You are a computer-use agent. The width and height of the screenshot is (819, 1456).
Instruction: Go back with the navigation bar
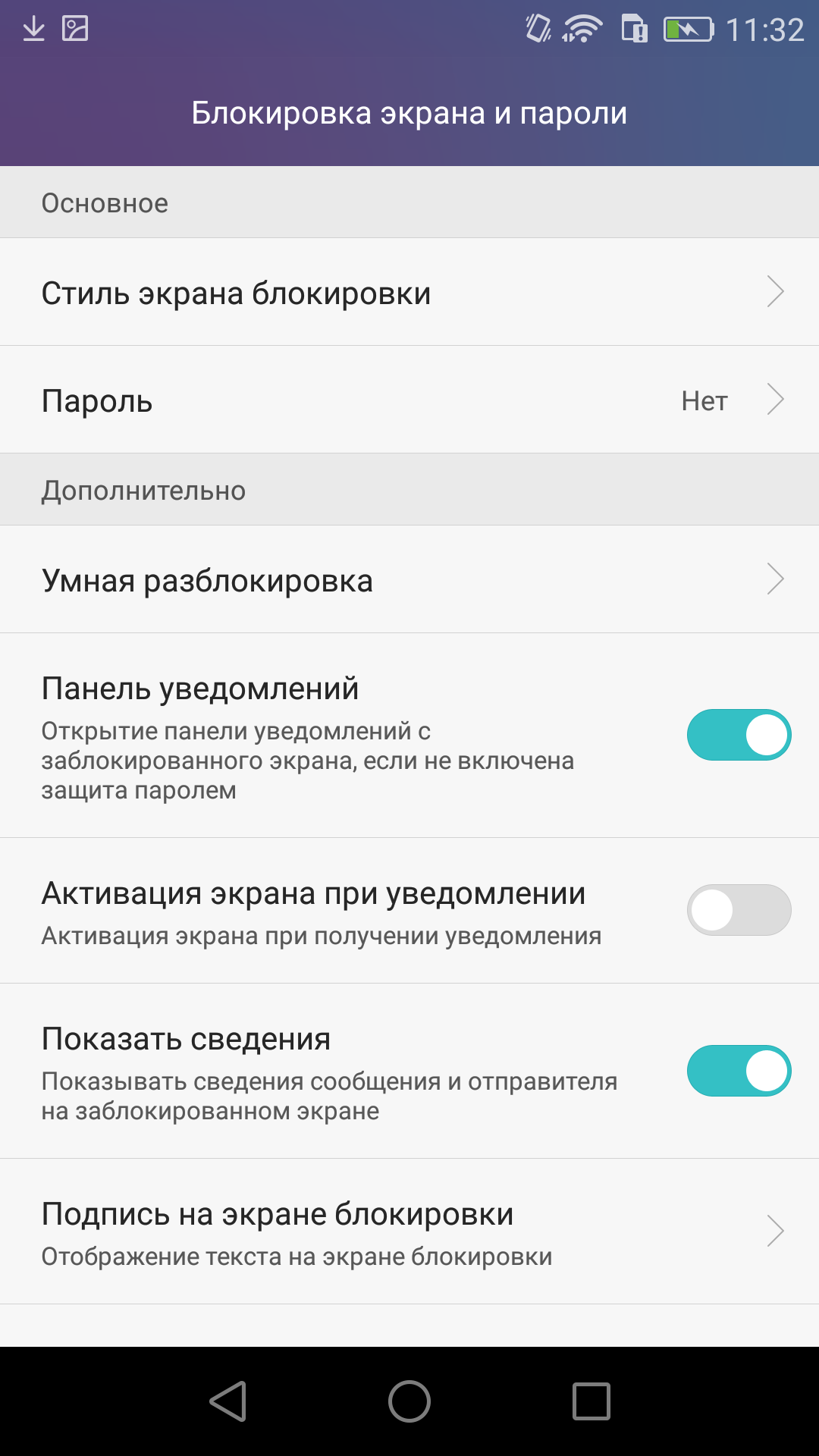tap(227, 1401)
